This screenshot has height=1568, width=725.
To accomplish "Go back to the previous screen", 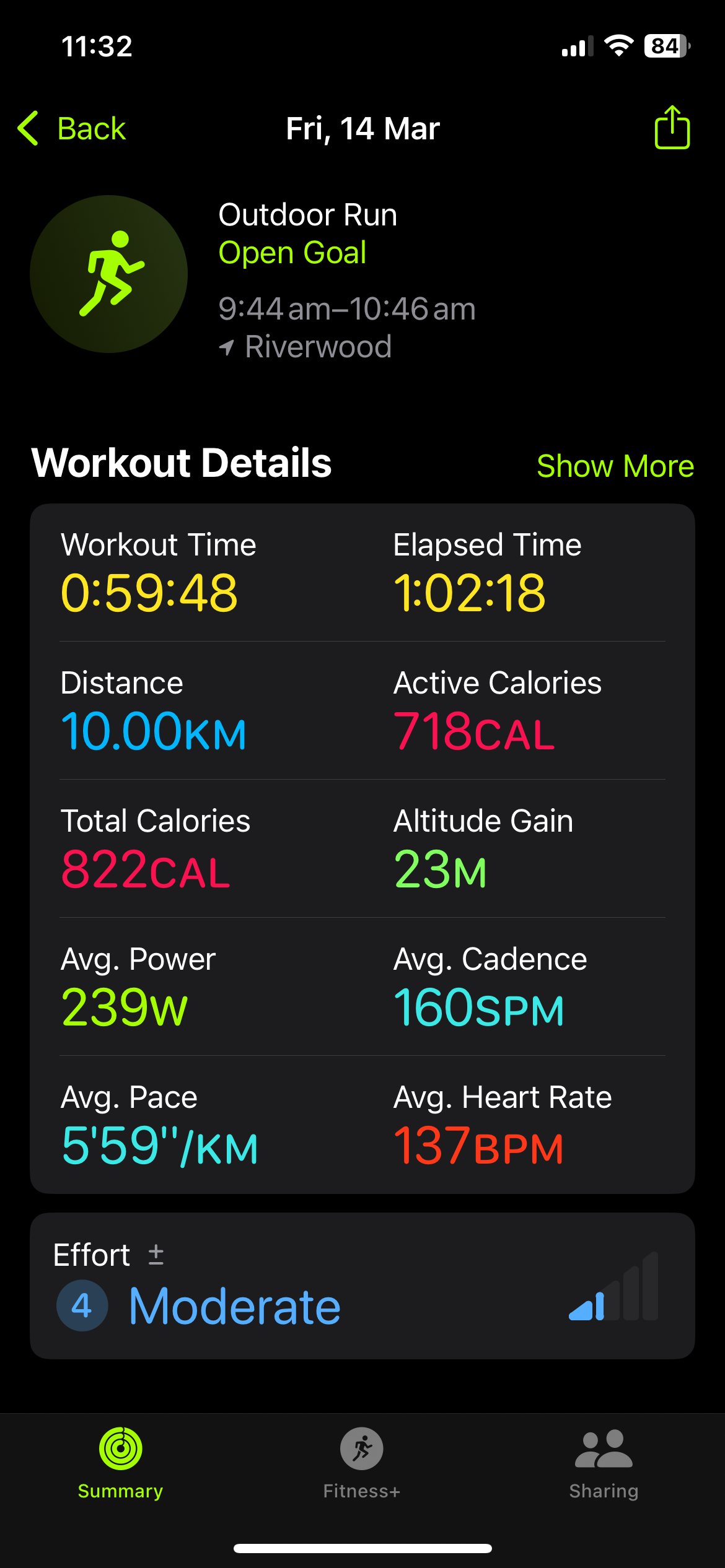I will point(72,129).
